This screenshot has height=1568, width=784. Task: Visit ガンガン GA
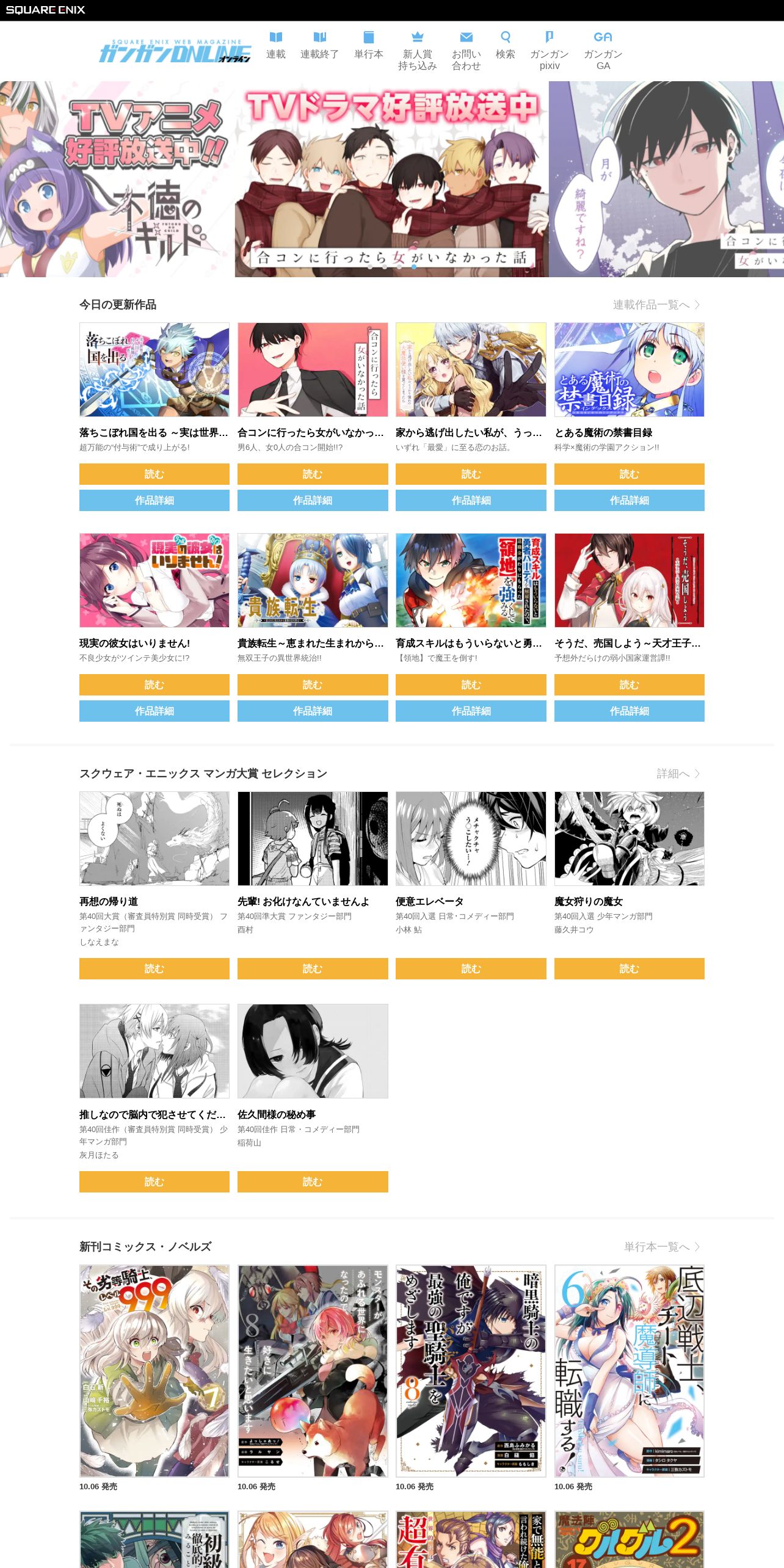pos(603,51)
